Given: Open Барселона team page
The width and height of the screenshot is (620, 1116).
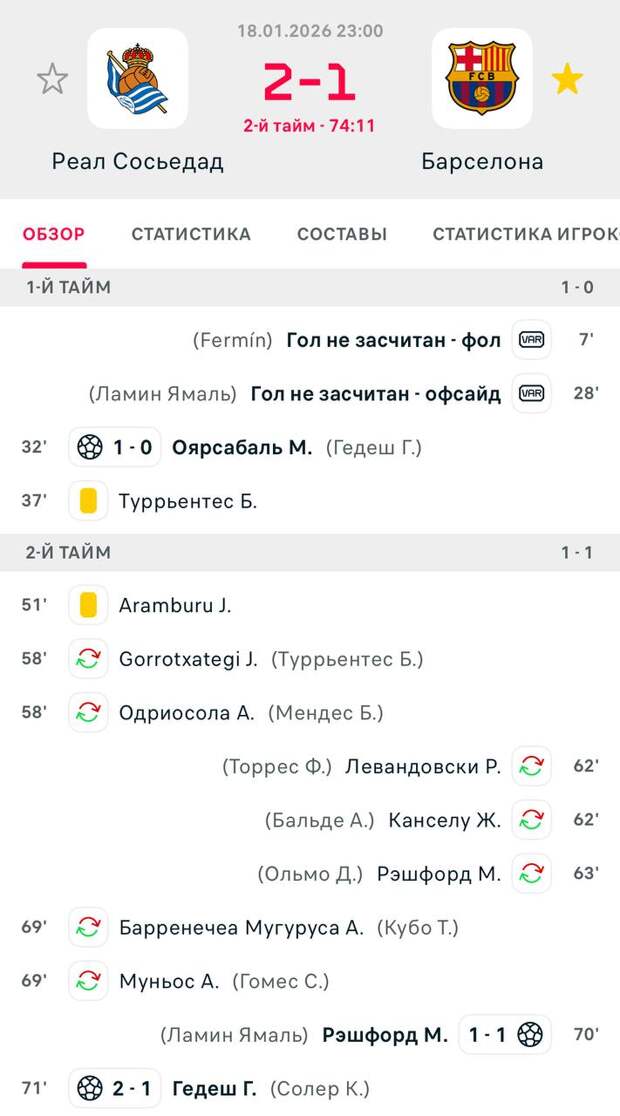Looking at the screenshot, I should pos(482,79).
